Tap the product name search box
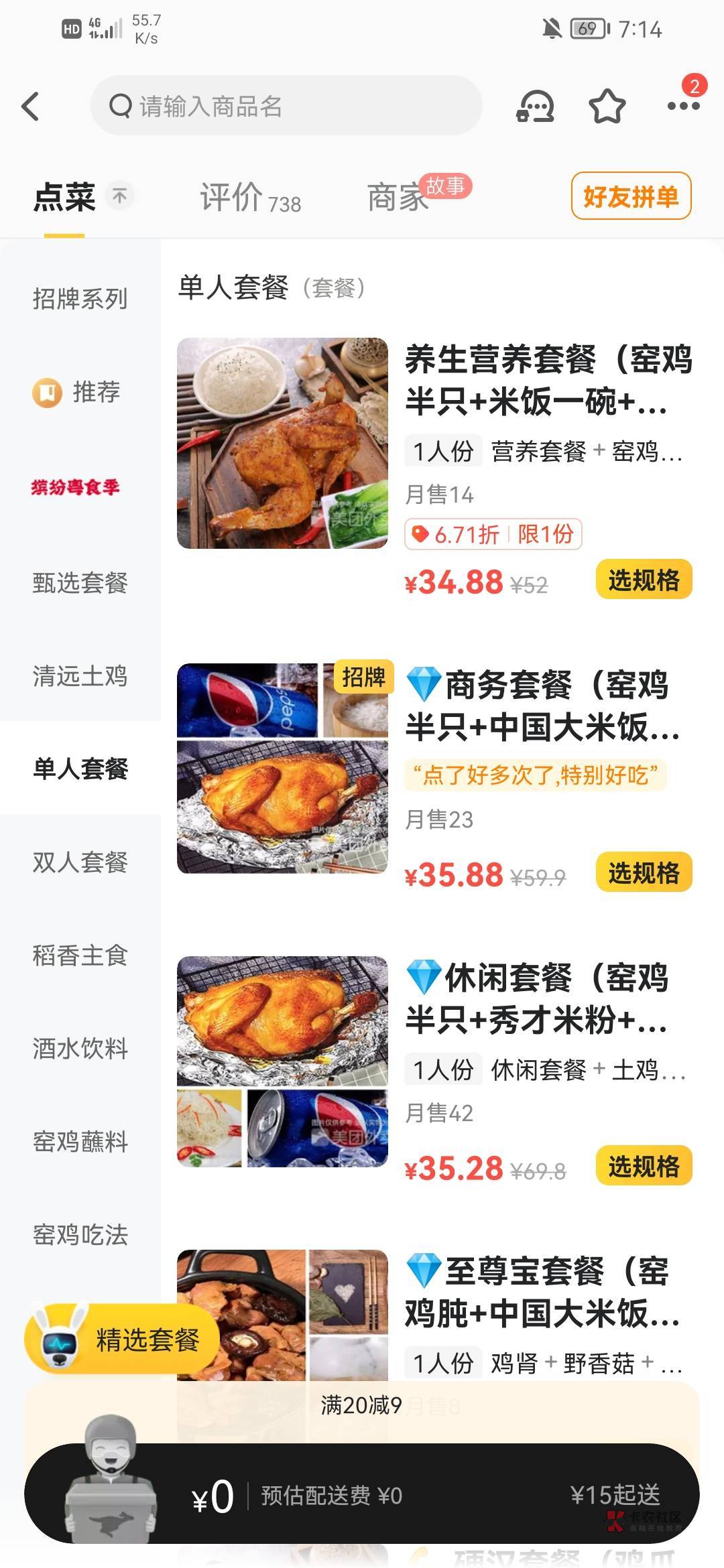The image size is (724, 1568). click(x=286, y=106)
